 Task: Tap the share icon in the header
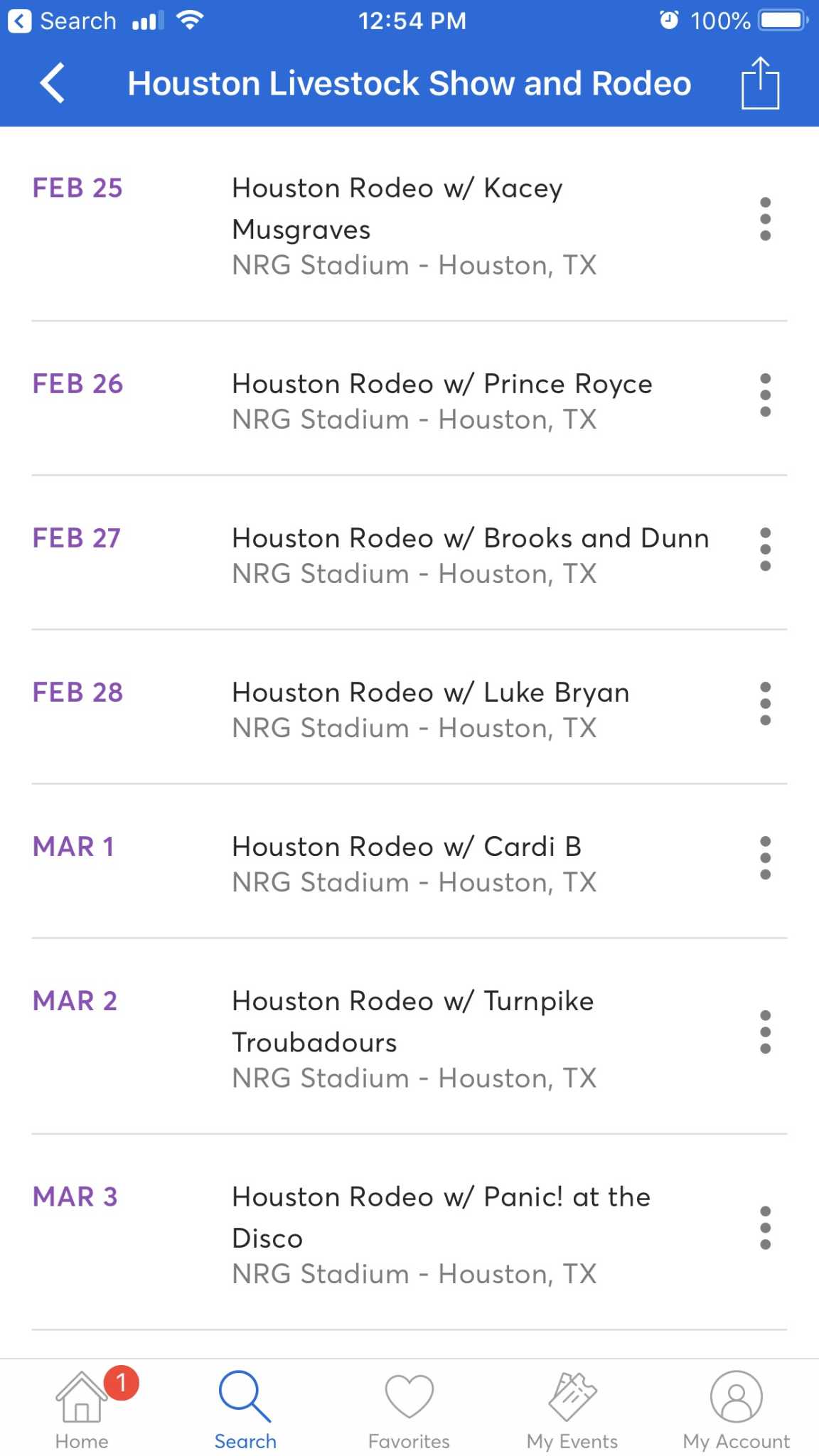coord(761,83)
